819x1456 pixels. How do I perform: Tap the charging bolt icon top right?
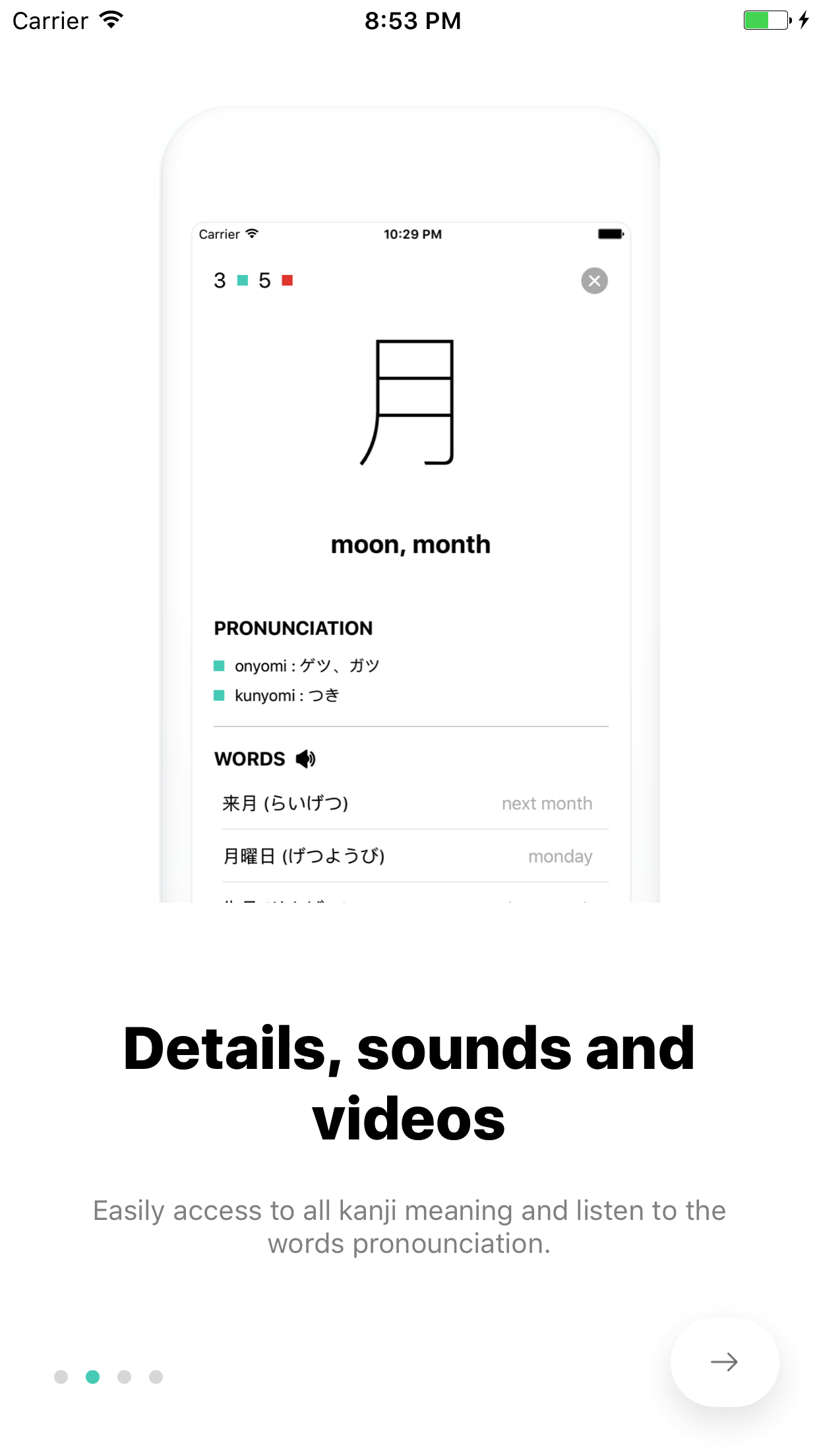tap(804, 20)
